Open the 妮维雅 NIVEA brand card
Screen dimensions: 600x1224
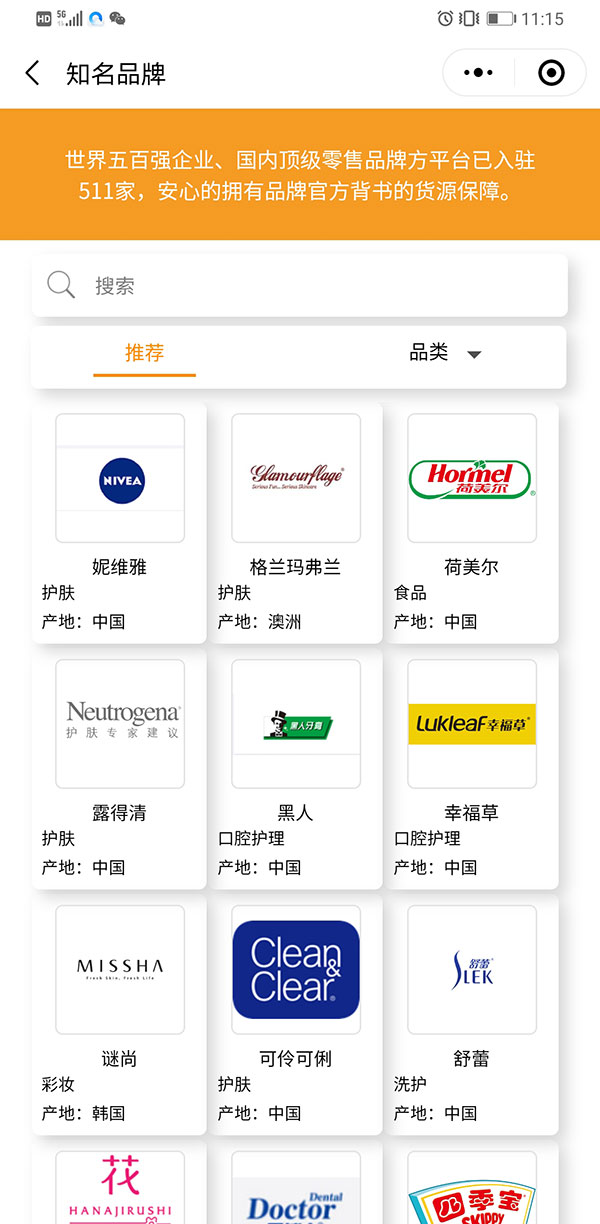(x=120, y=523)
